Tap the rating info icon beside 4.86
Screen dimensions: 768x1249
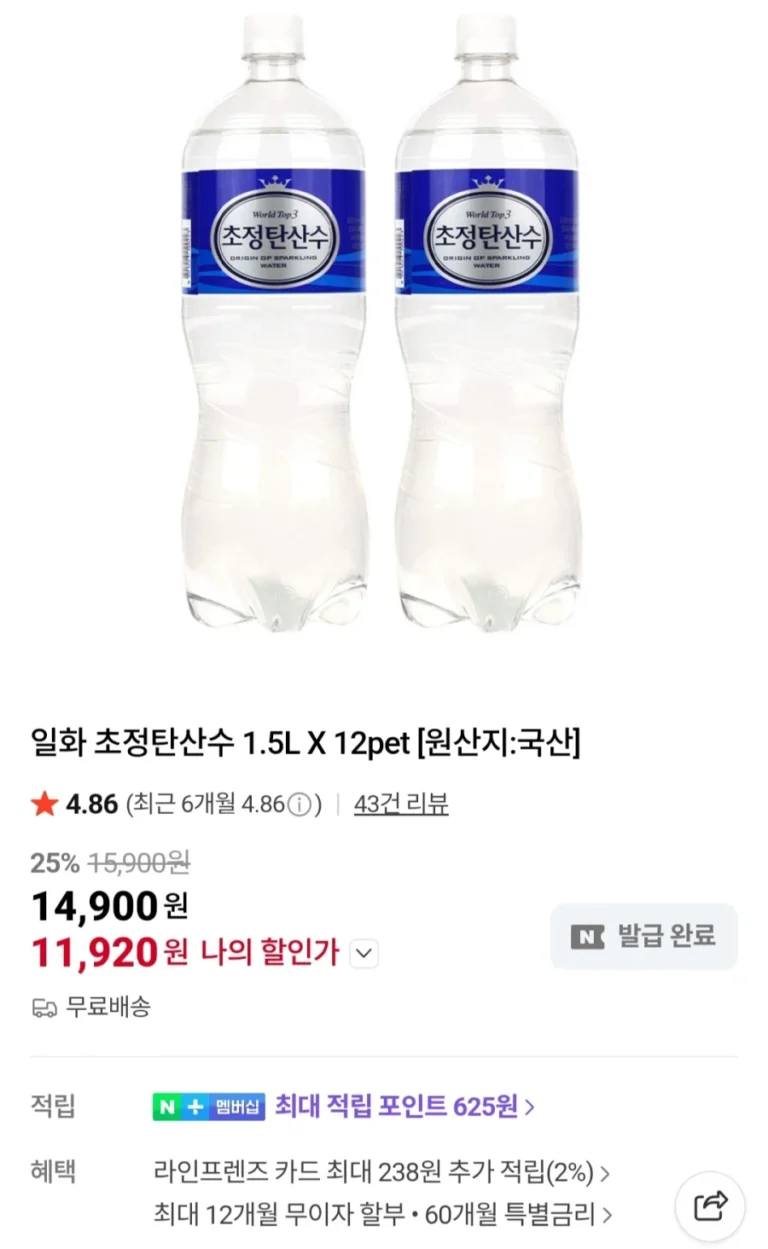tap(300, 804)
